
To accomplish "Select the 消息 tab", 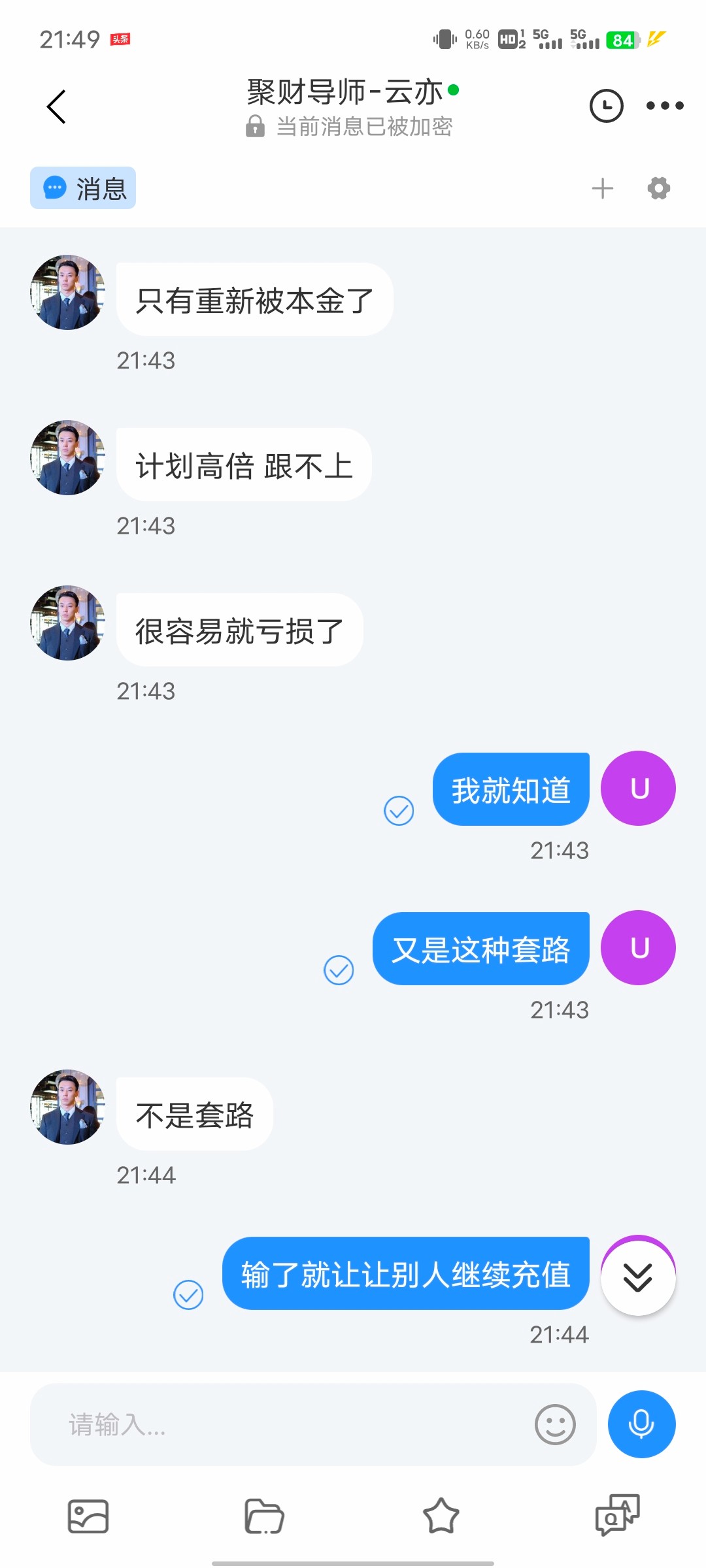I will pyautogui.click(x=82, y=188).
